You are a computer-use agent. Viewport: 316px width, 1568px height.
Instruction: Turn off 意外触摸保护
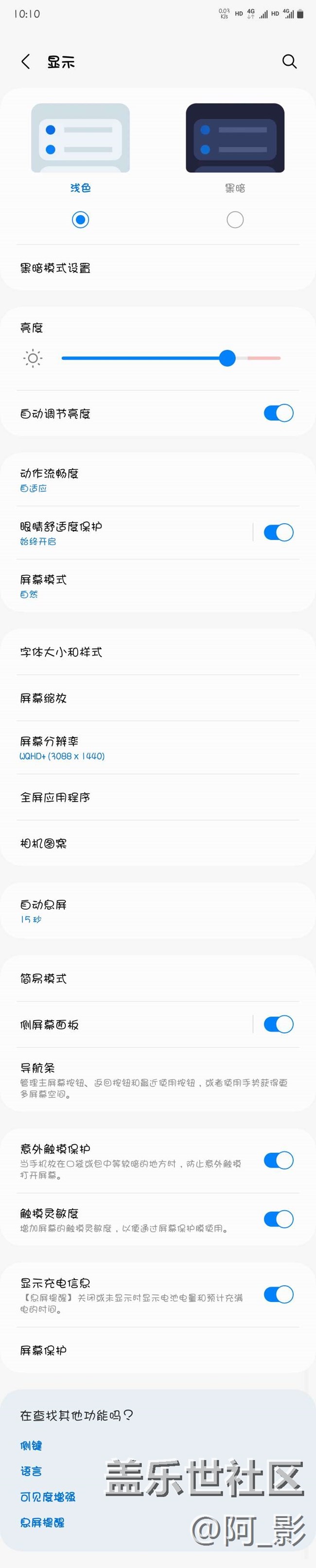click(x=278, y=1160)
